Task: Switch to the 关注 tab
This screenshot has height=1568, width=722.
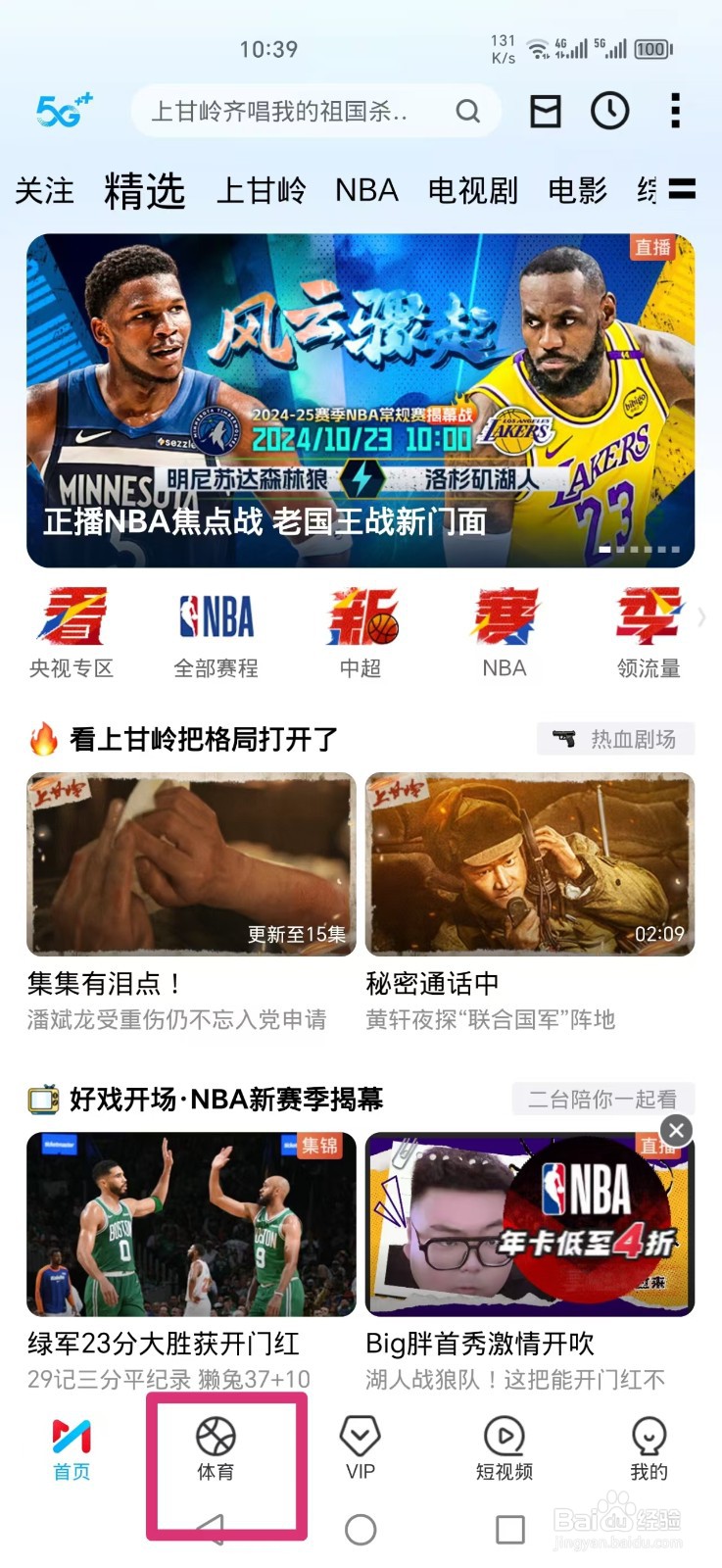Action: coord(42,190)
